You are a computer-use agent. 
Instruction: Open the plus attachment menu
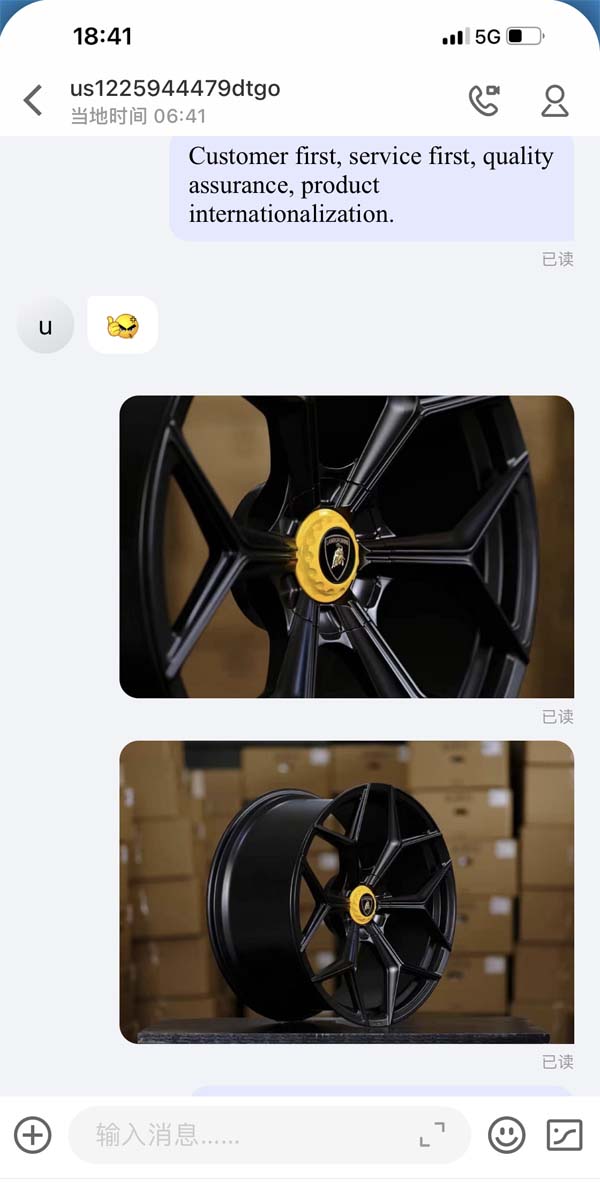coord(33,1135)
